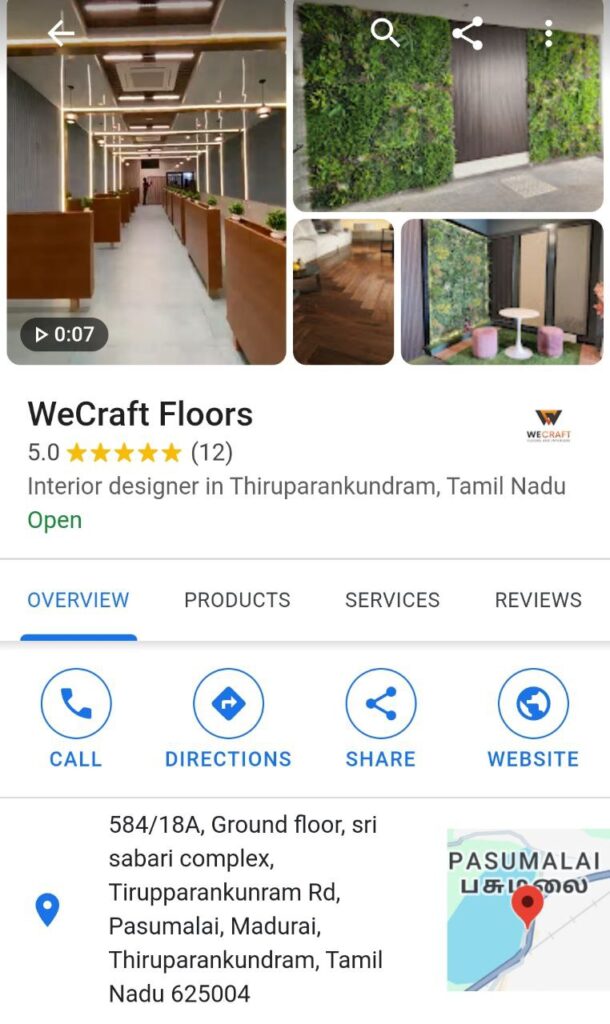Open the search magnifier icon
The image size is (610, 1024).
tap(385, 33)
